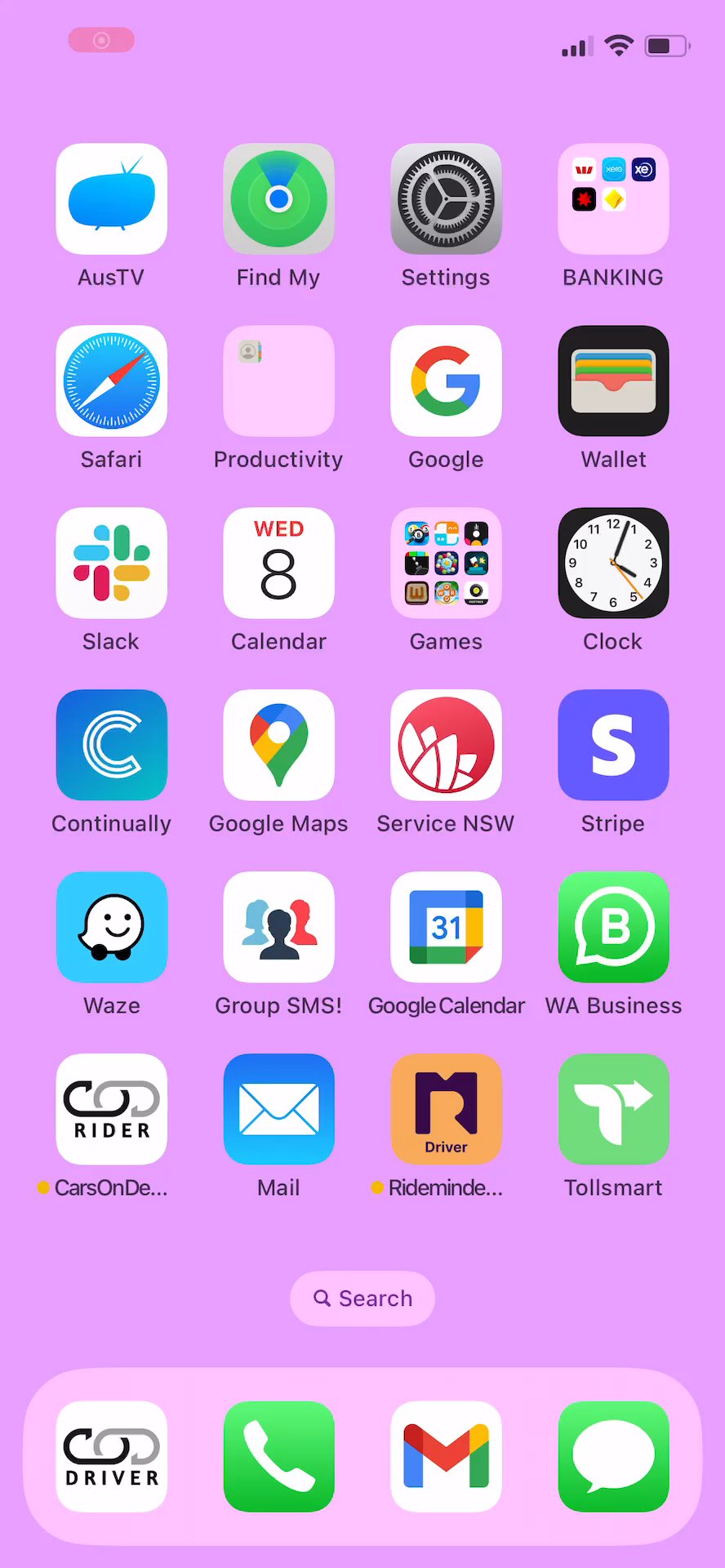
Task: Open the Settings app
Action: point(446,199)
